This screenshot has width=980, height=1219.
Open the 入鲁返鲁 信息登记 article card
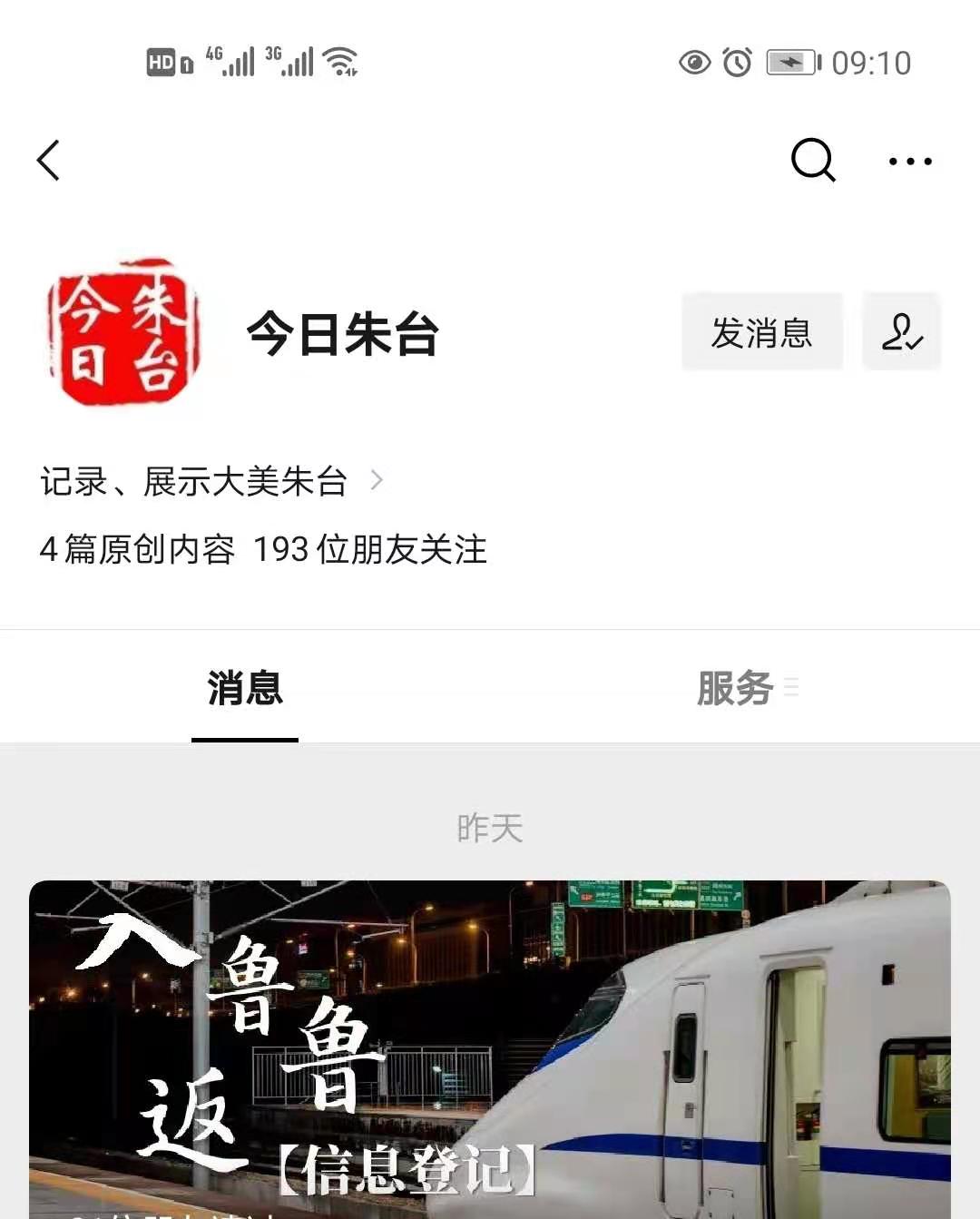tap(490, 1044)
